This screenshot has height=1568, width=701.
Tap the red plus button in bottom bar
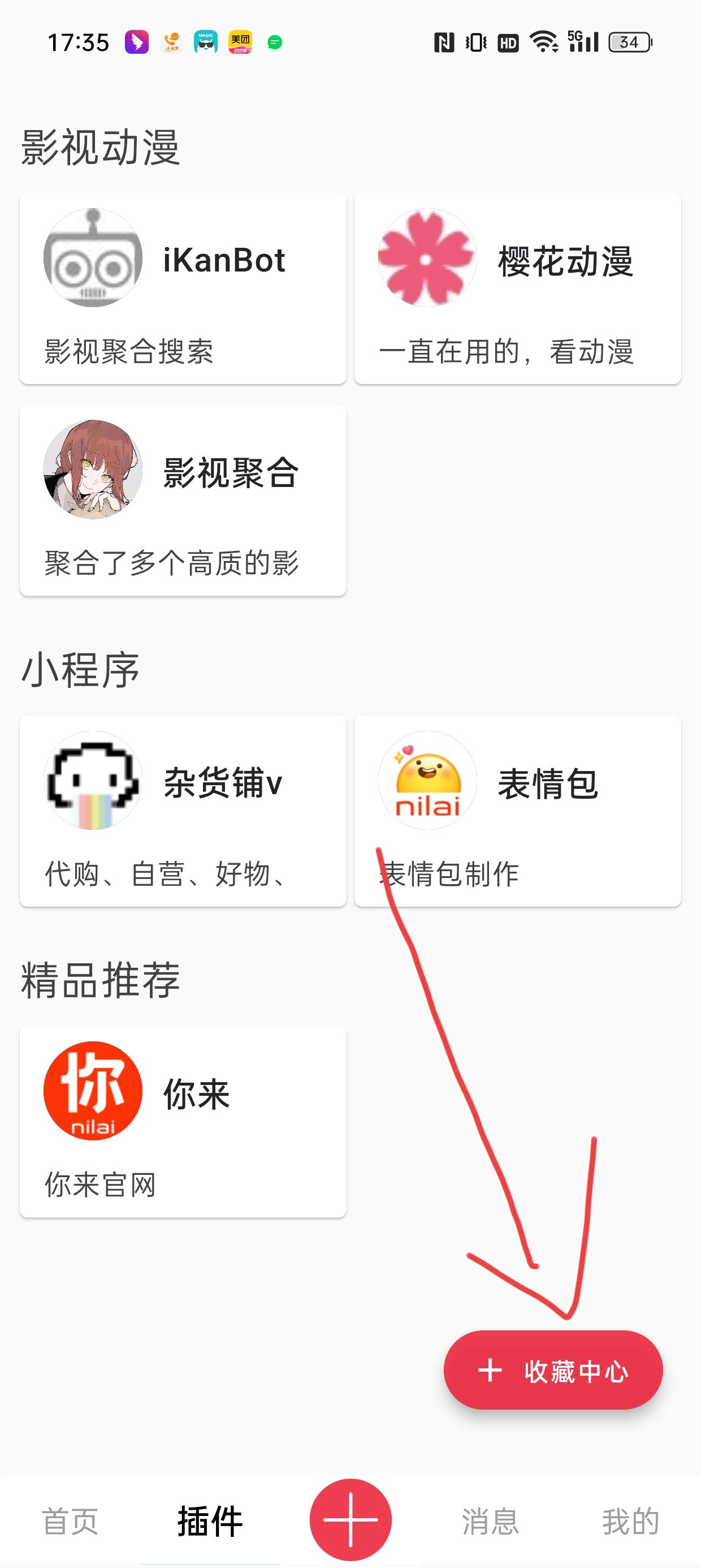click(x=350, y=1519)
